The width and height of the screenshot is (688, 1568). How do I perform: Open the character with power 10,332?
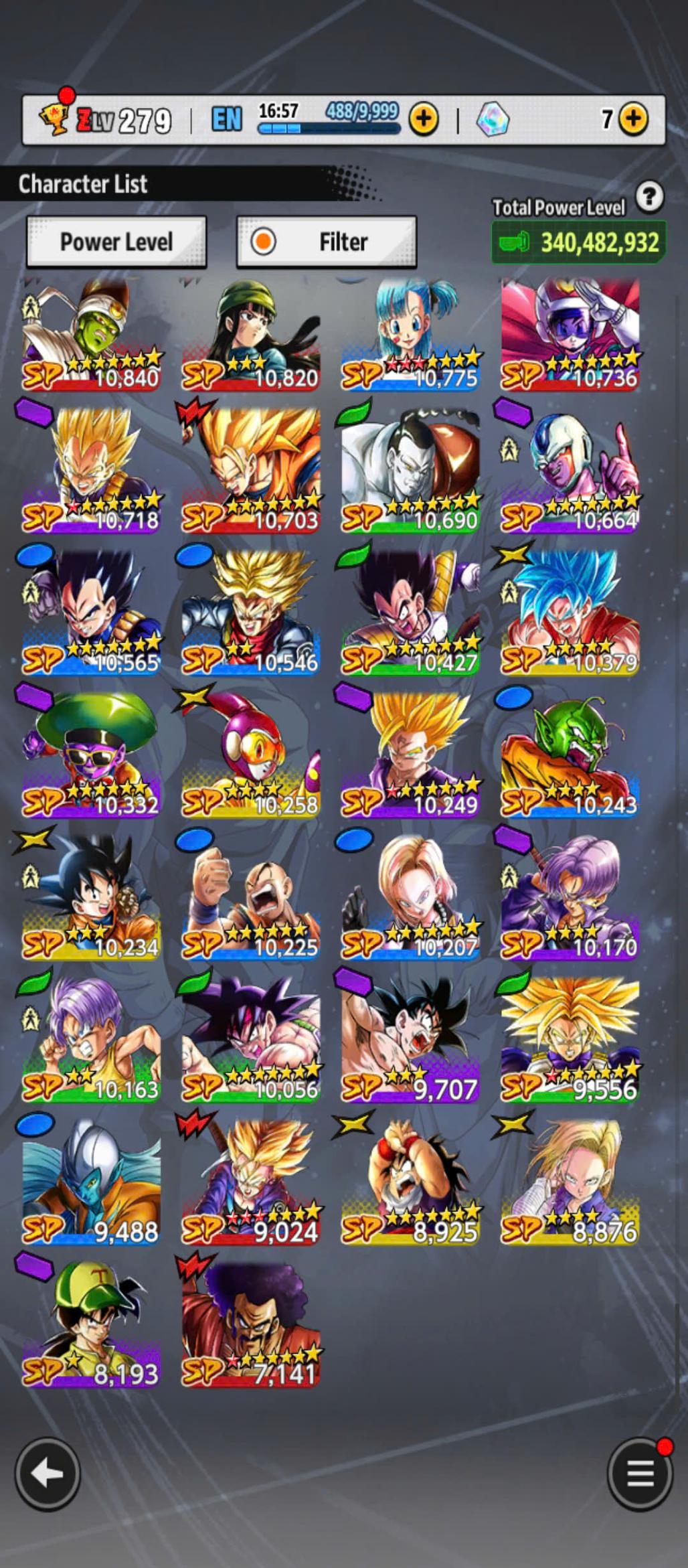[92, 755]
